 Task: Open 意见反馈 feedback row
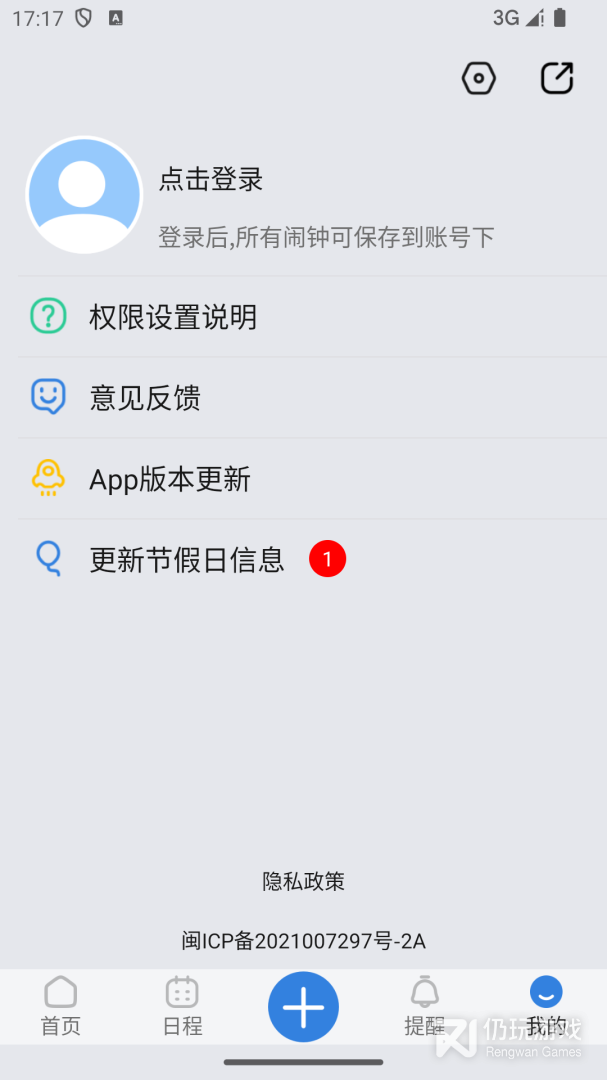(145, 398)
